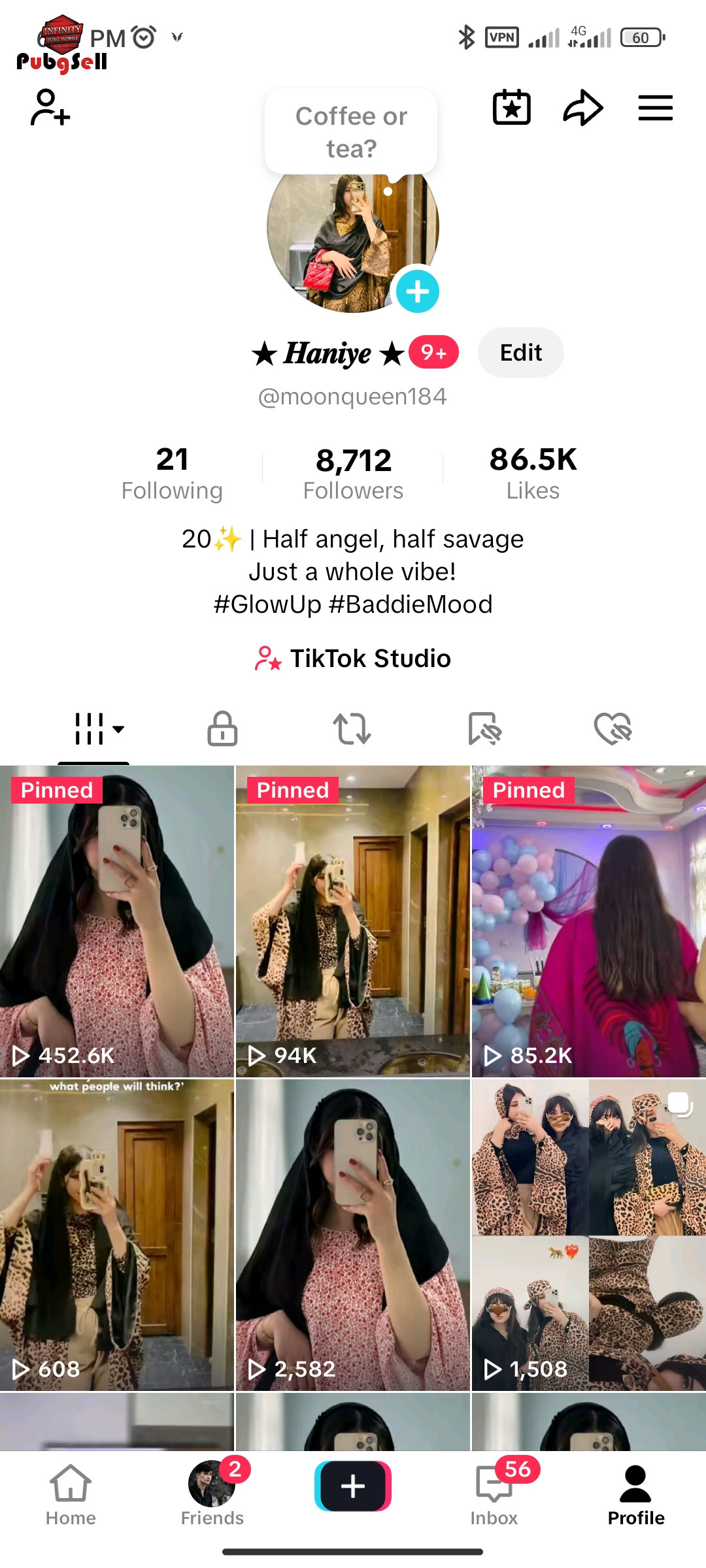View the 21 Following list
This screenshot has height=1568, width=706.
click(172, 473)
